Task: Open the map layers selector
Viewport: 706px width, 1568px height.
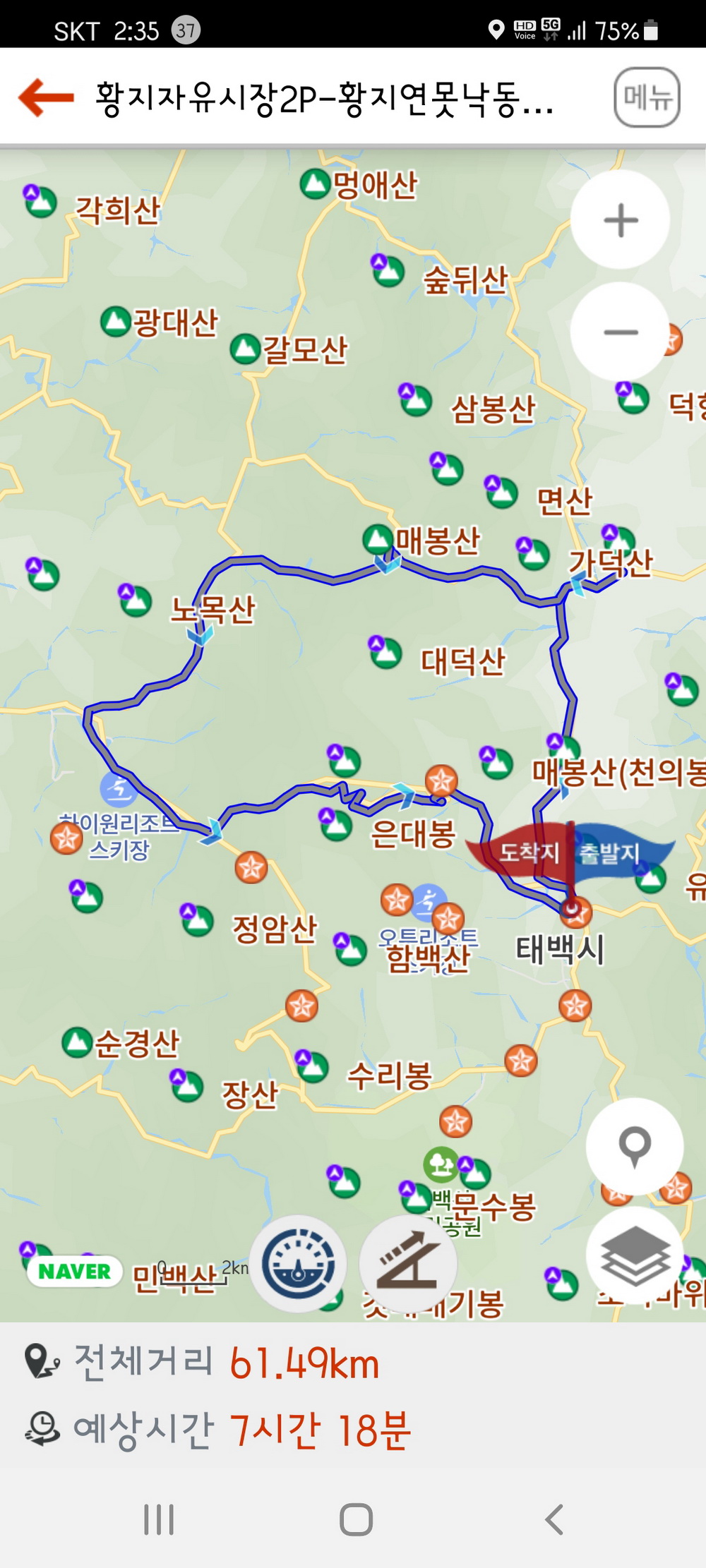Action: click(634, 1254)
